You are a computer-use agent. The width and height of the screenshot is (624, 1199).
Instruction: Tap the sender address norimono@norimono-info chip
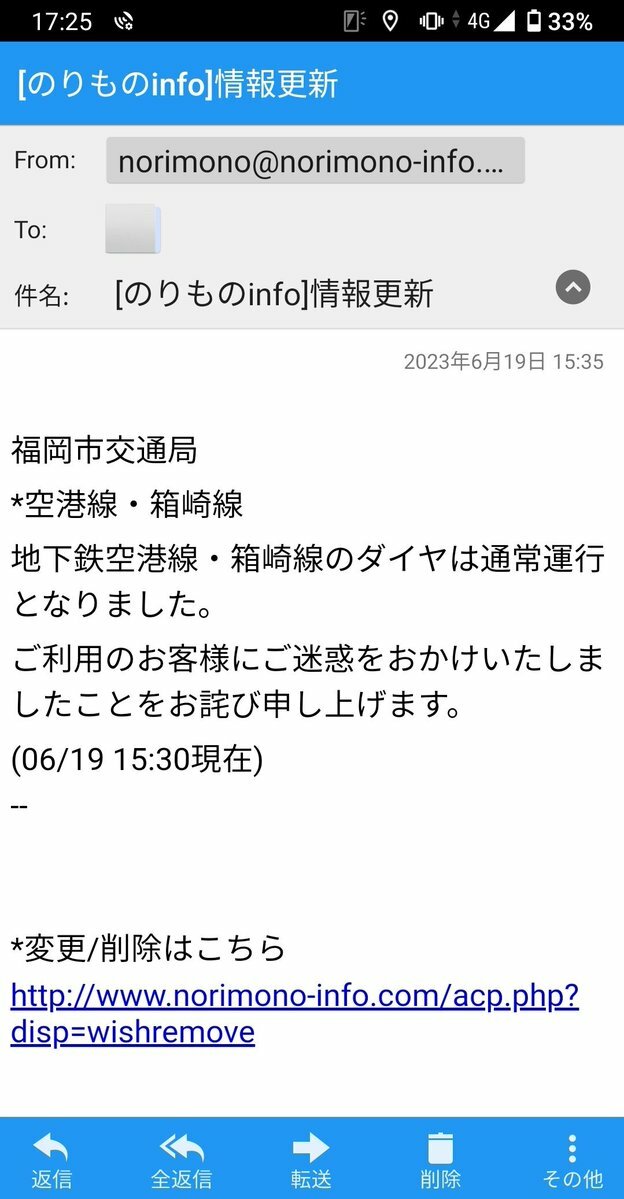[x=315, y=161]
